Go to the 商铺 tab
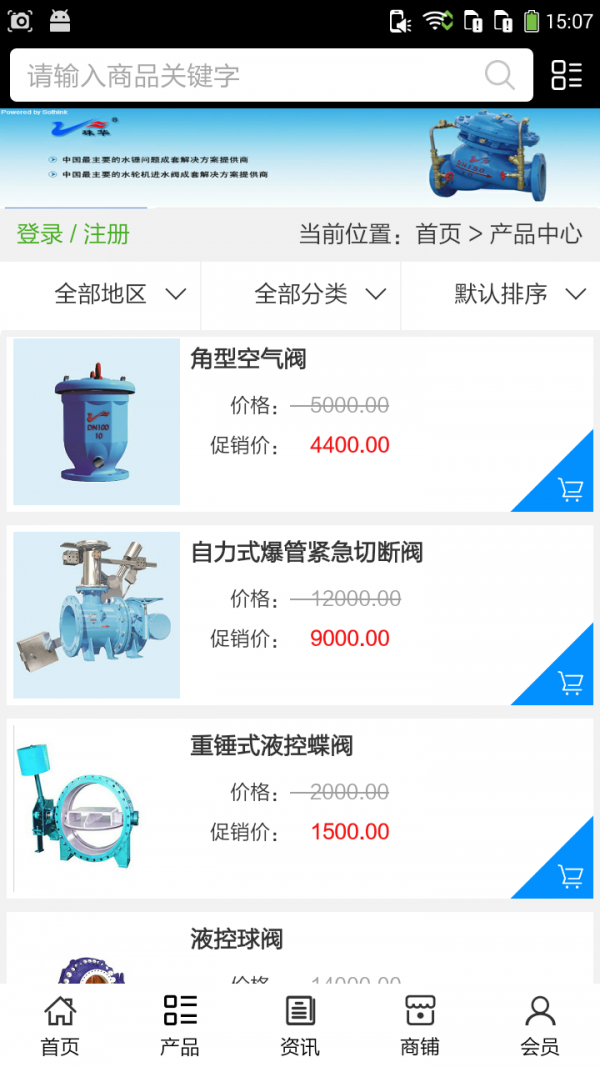 point(420,1025)
